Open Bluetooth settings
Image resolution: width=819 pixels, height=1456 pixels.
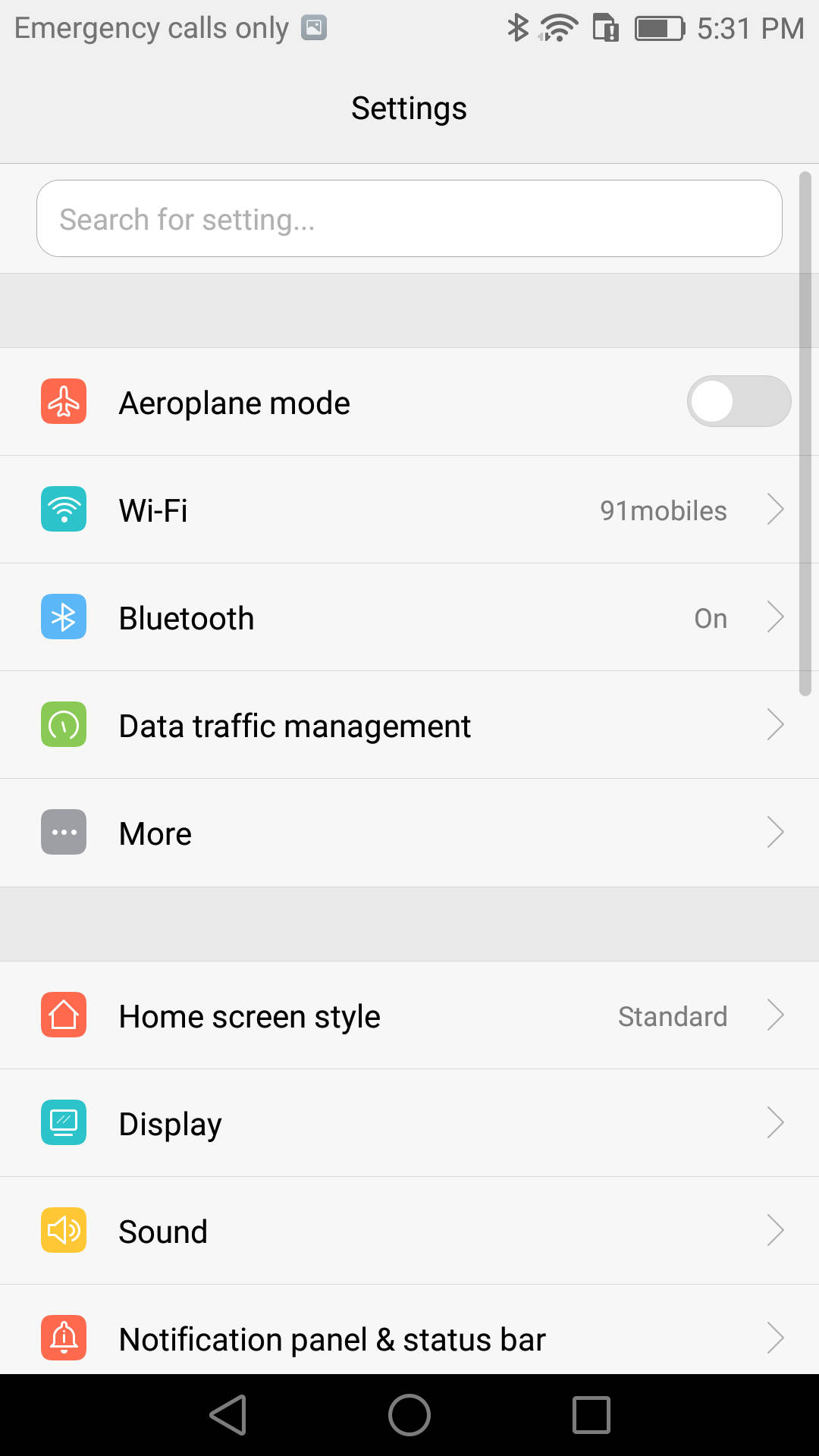(409, 617)
